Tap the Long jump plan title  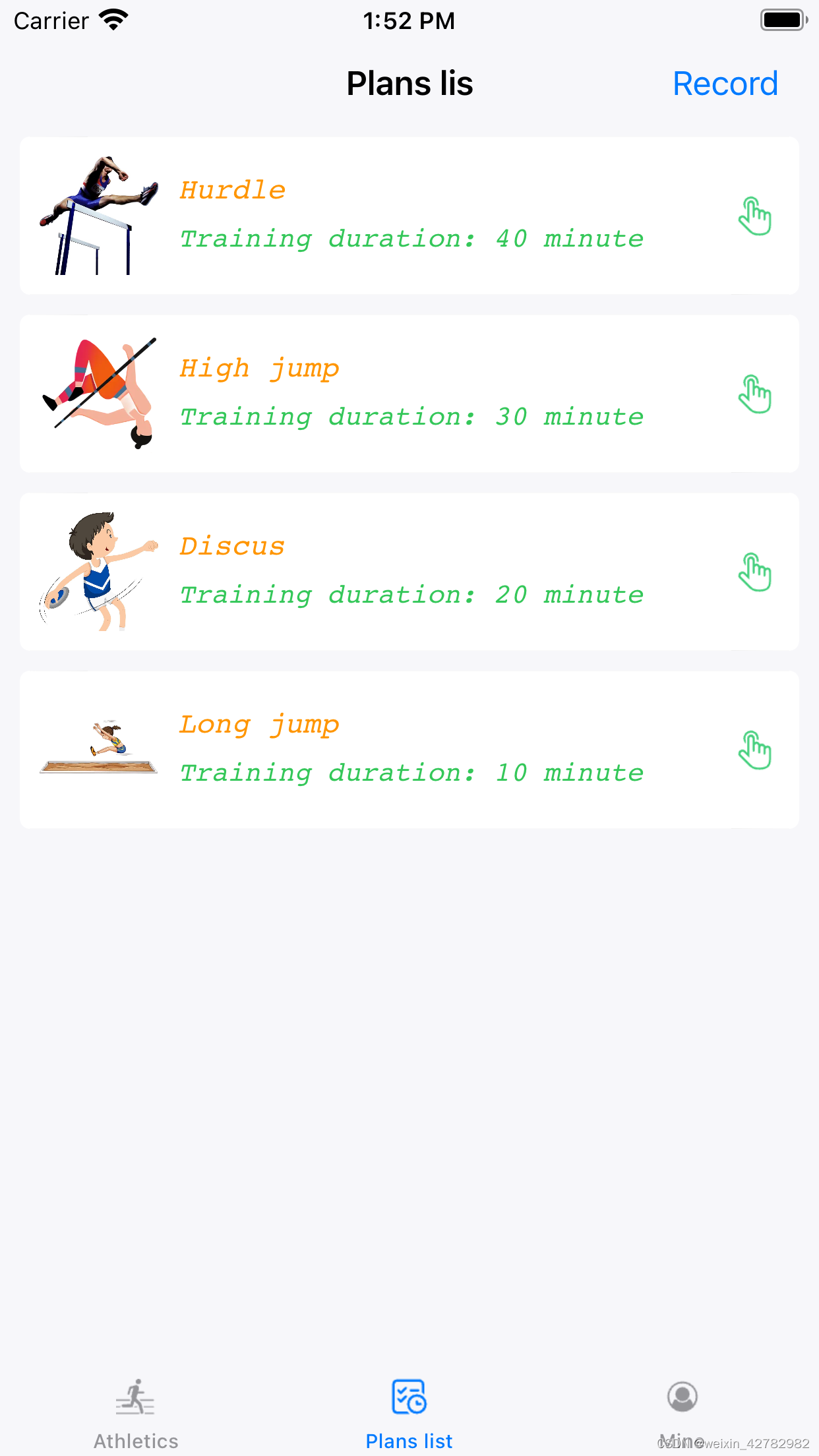pyautogui.click(x=259, y=723)
